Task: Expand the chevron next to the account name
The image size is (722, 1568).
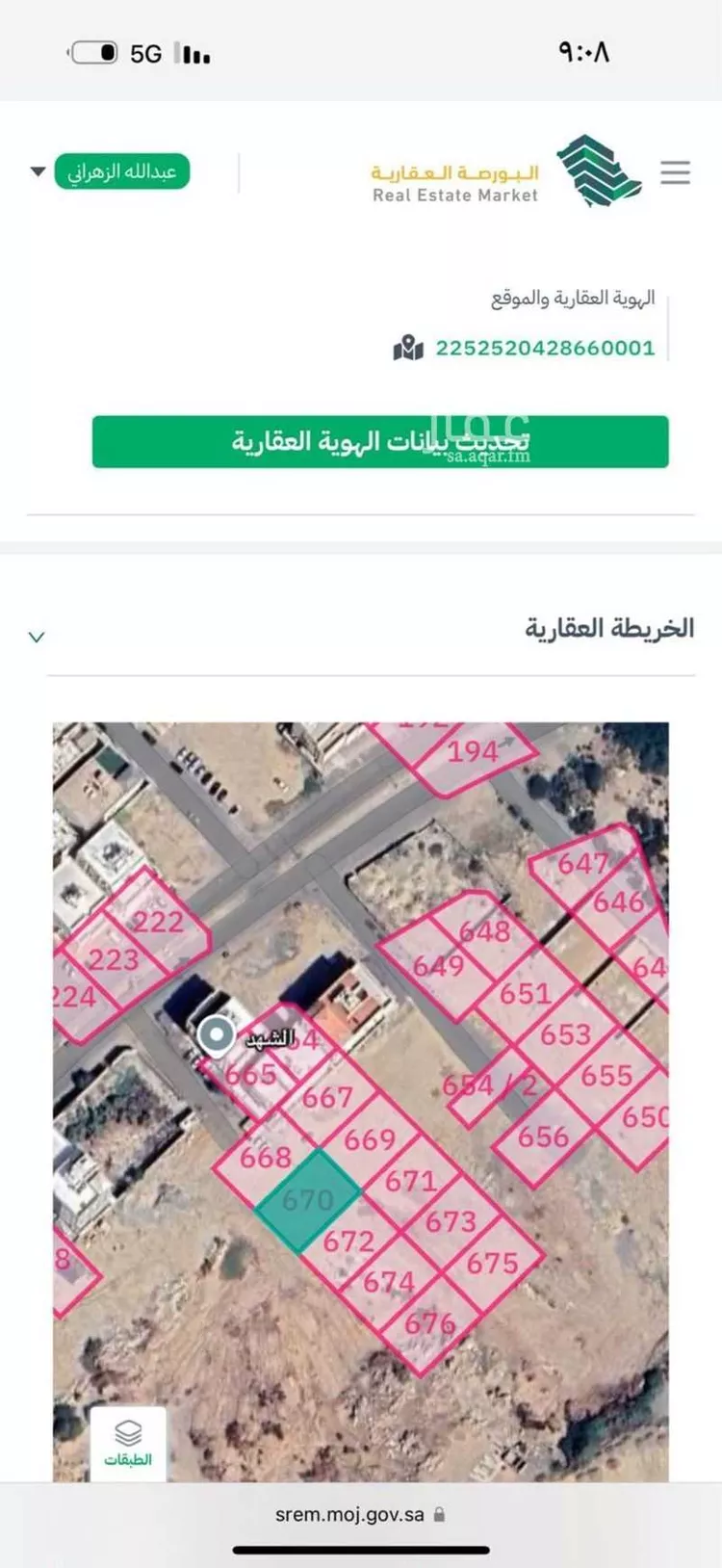Action: [x=37, y=171]
